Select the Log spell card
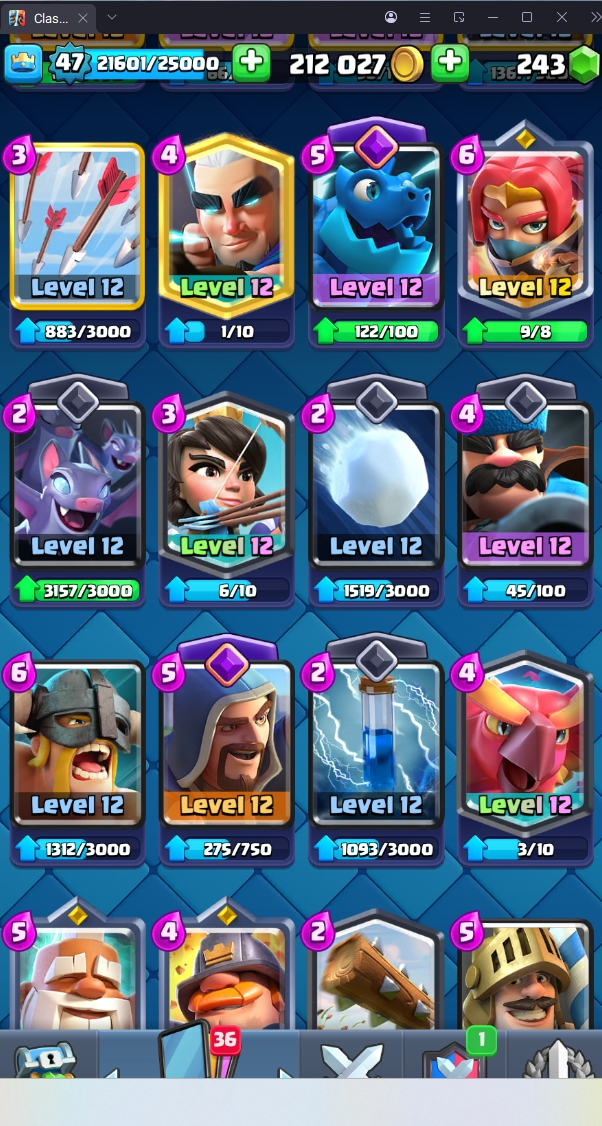The width and height of the screenshot is (602, 1126). coord(376,975)
